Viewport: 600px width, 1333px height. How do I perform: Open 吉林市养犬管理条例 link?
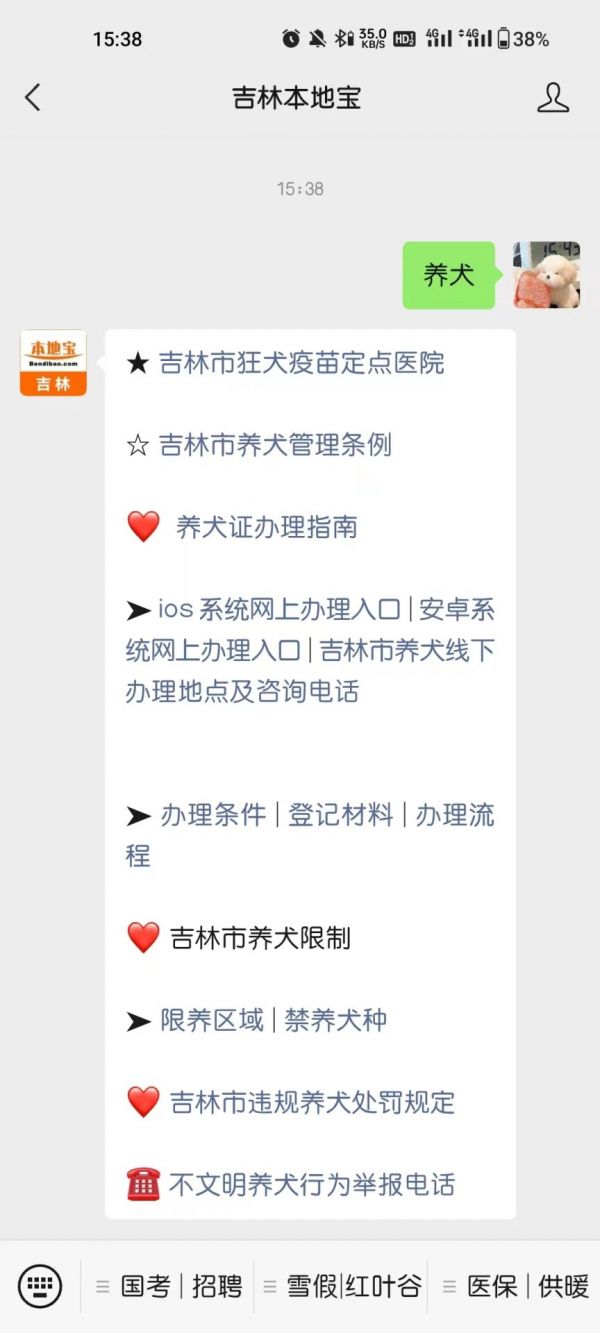point(275,445)
